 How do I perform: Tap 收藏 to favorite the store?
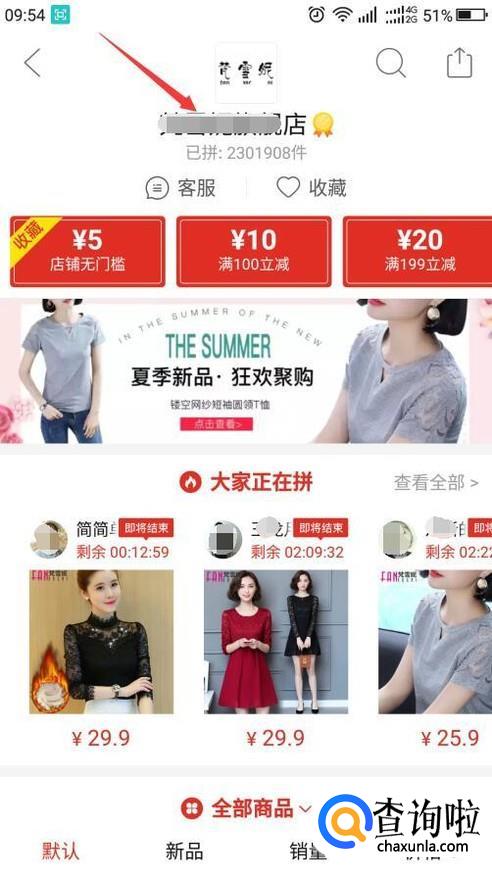pyautogui.click(x=311, y=187)
